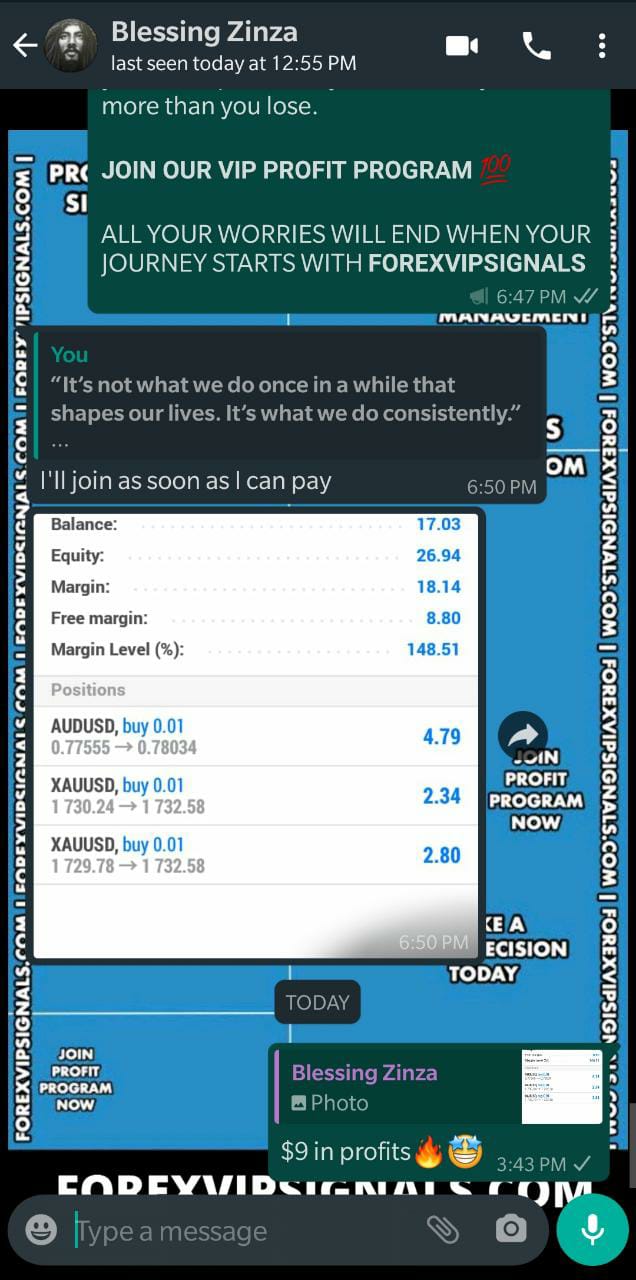Screen dimensions: 636x1280
Task: Focus the Type a message field
Action: point(240,1231)
